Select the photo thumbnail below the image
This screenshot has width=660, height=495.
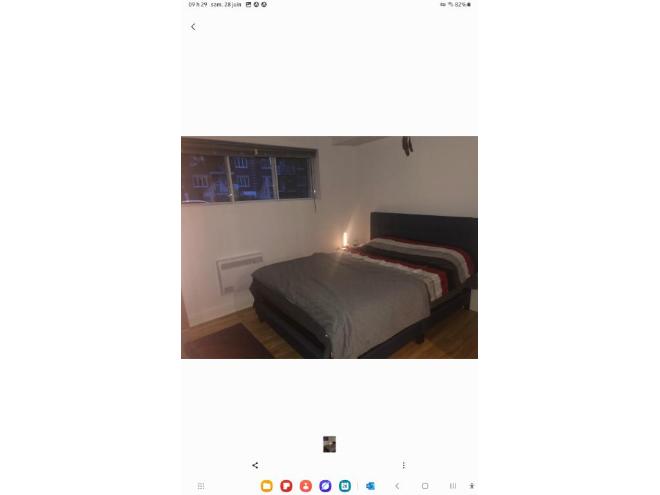tap(329, 444)
